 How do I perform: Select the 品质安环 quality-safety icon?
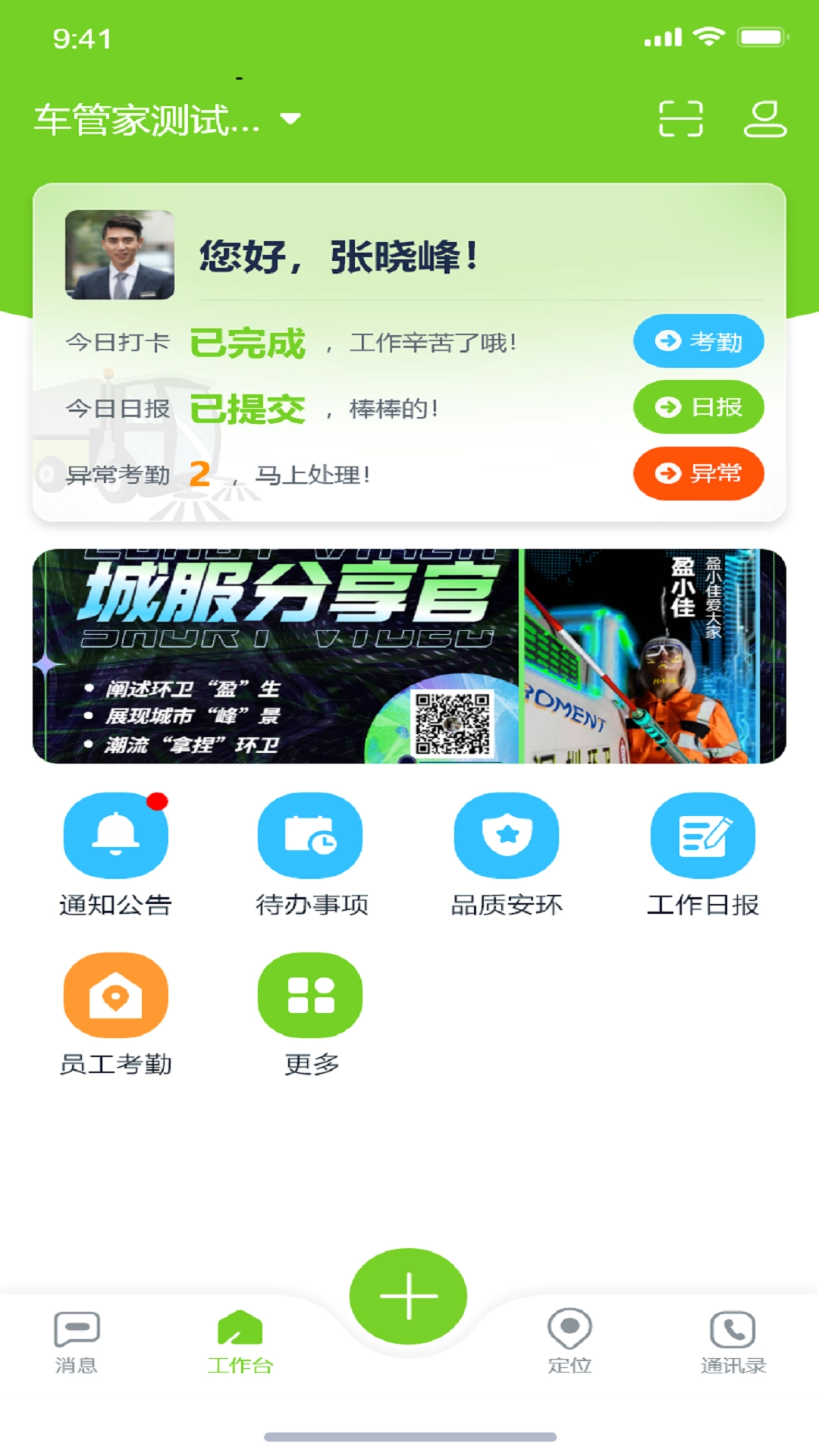point(507,835)
